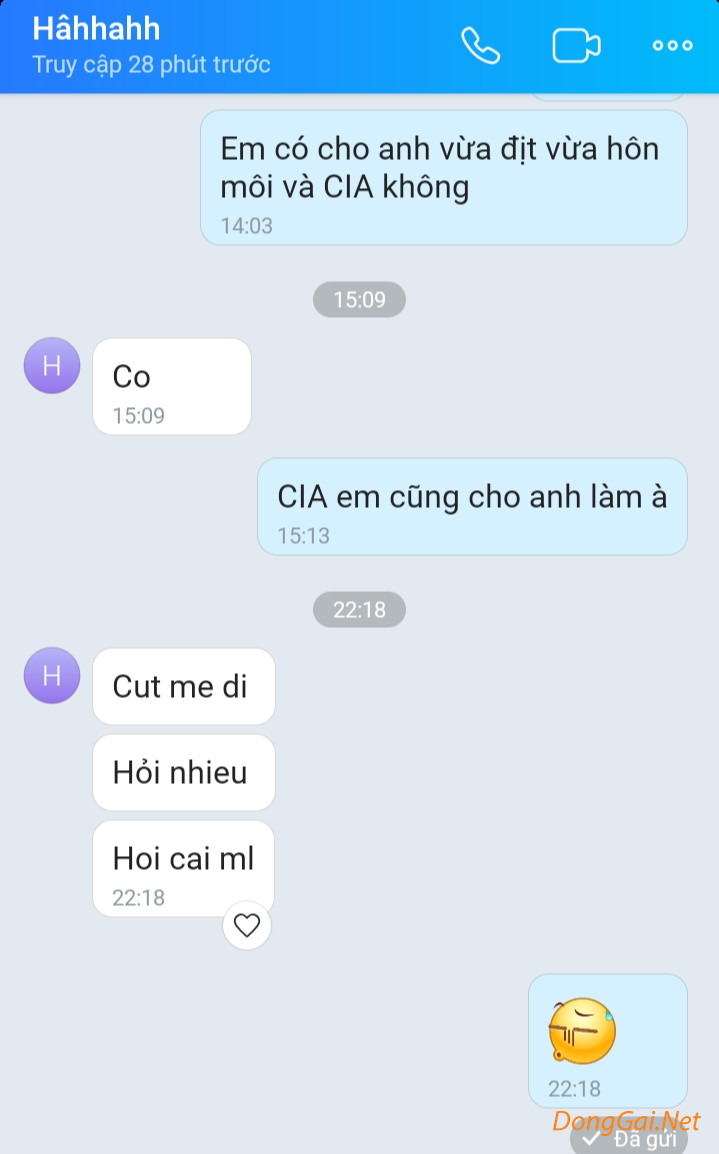Open the three-dot options menu
719x1154 pixels.
[x=672, y=46]
